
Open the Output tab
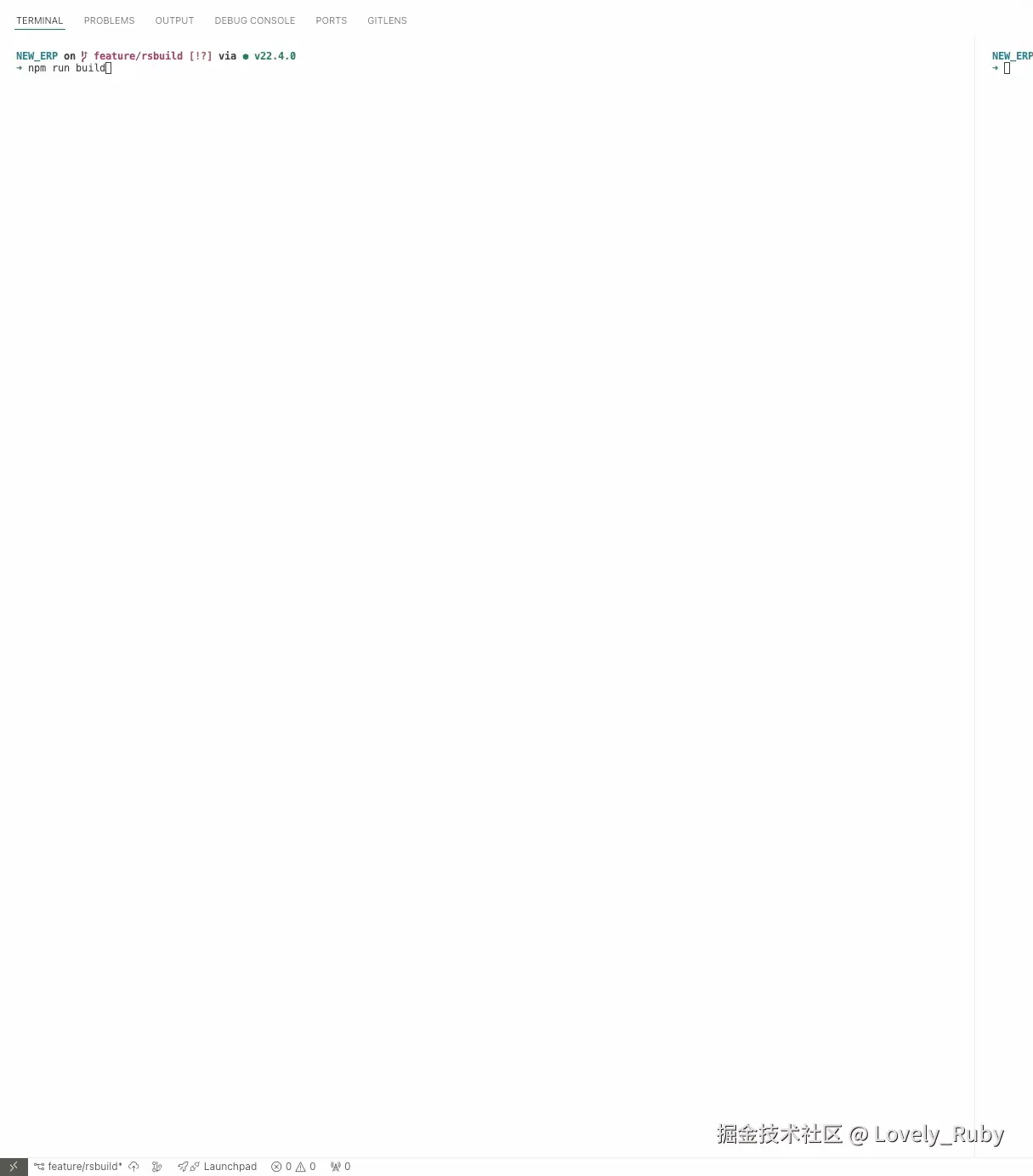coord(174,20)
